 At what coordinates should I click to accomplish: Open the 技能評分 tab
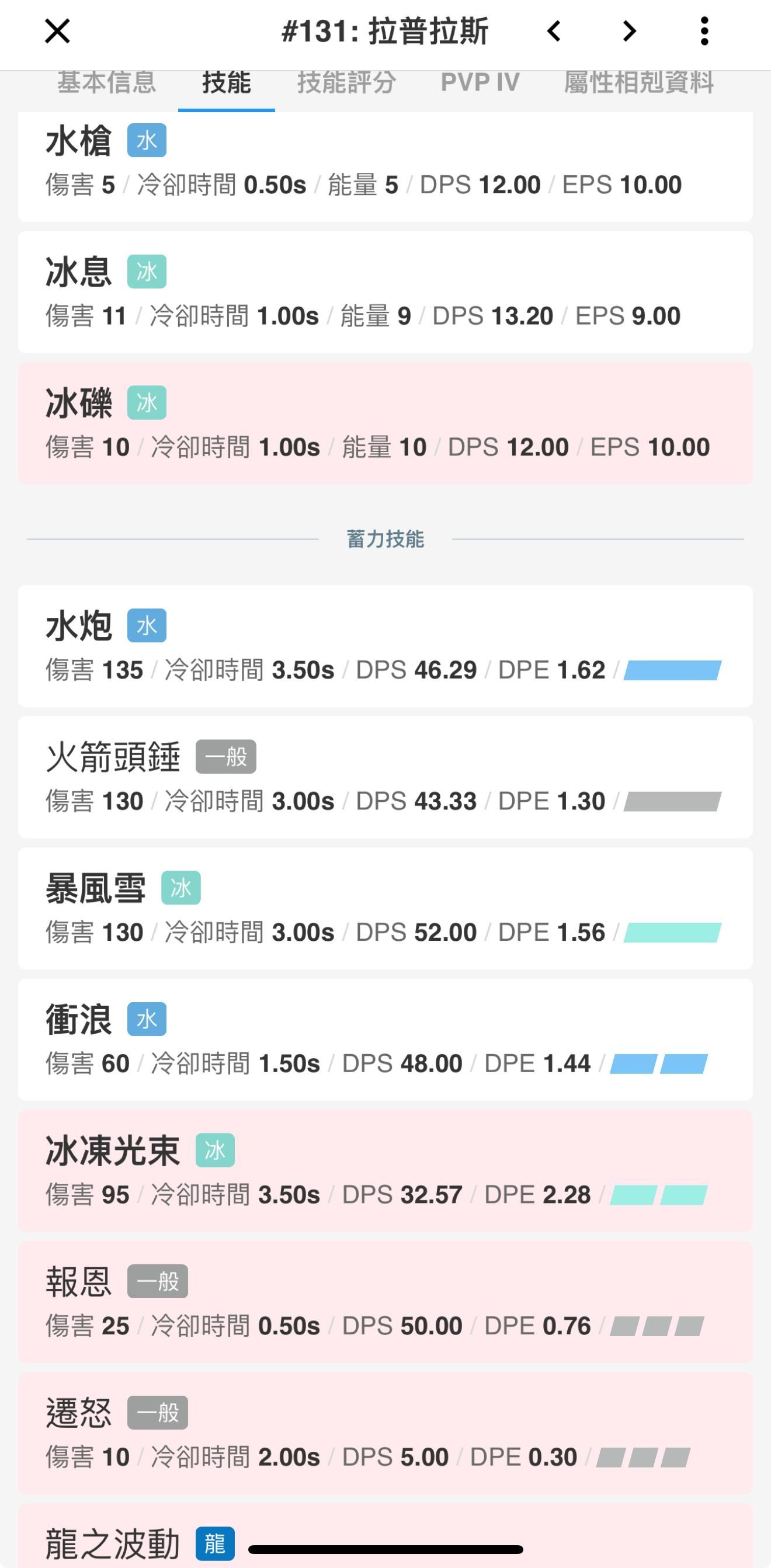[x=347, y=85]
